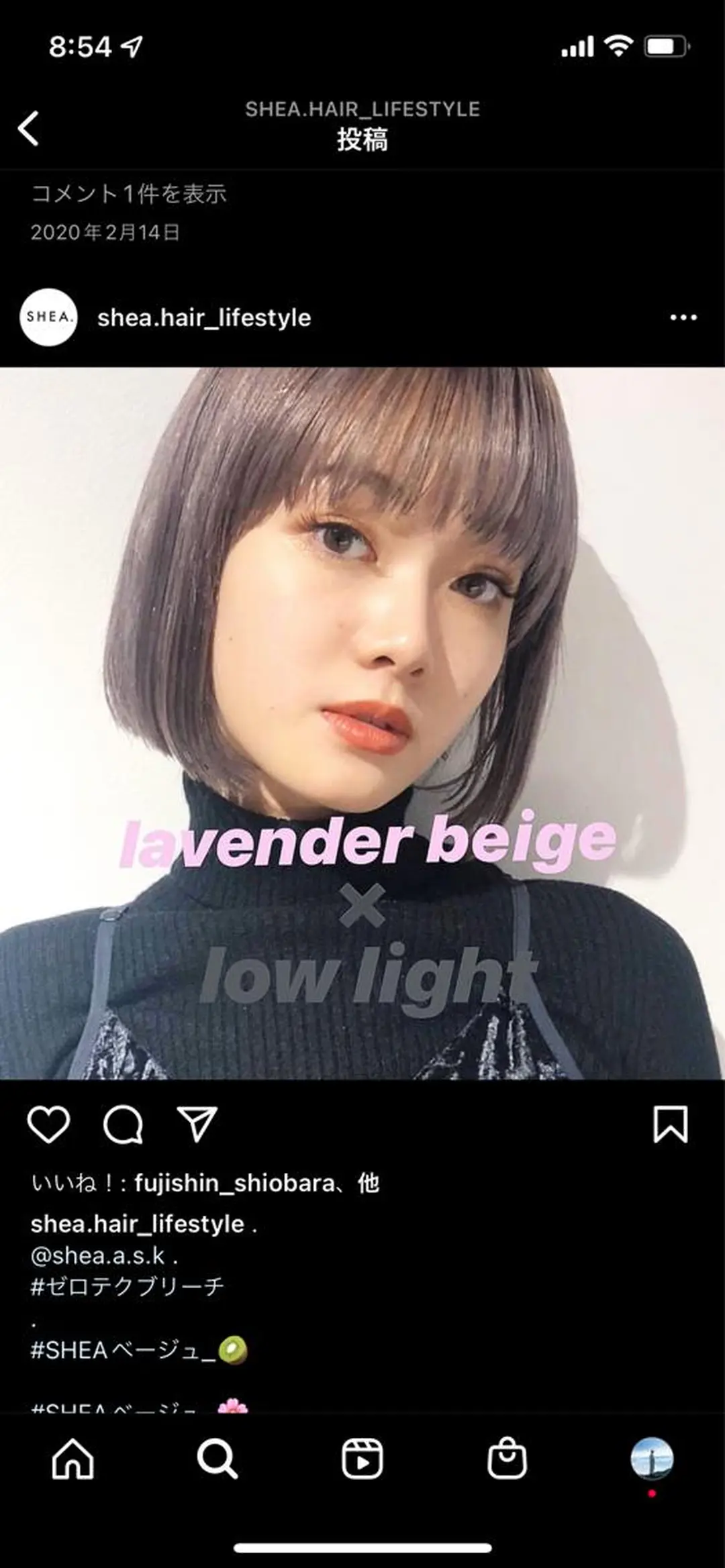Open fujishin_shiobara in the likes line
The image size is (725, 1568).
coord(234,1183)
